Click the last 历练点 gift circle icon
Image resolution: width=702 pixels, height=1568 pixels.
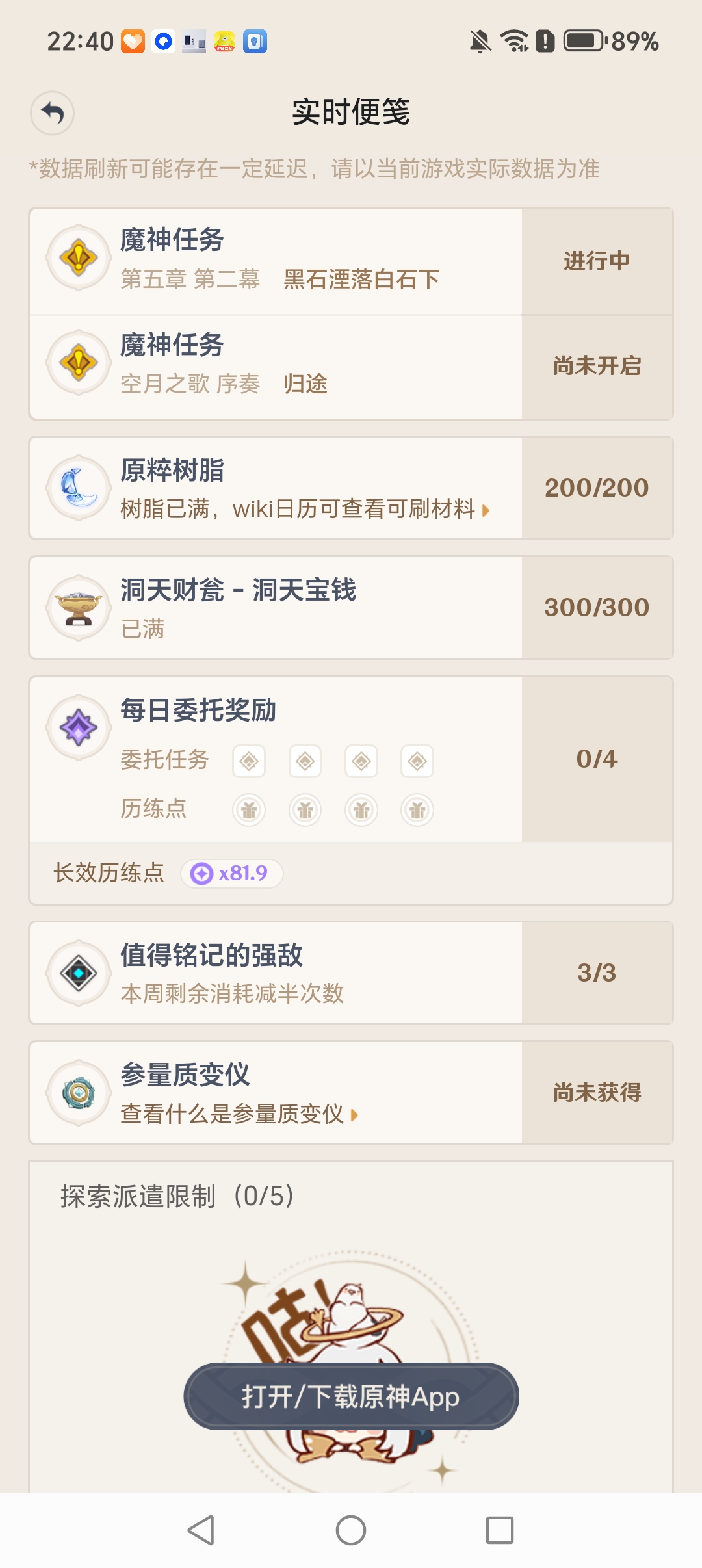click(418, 809)
